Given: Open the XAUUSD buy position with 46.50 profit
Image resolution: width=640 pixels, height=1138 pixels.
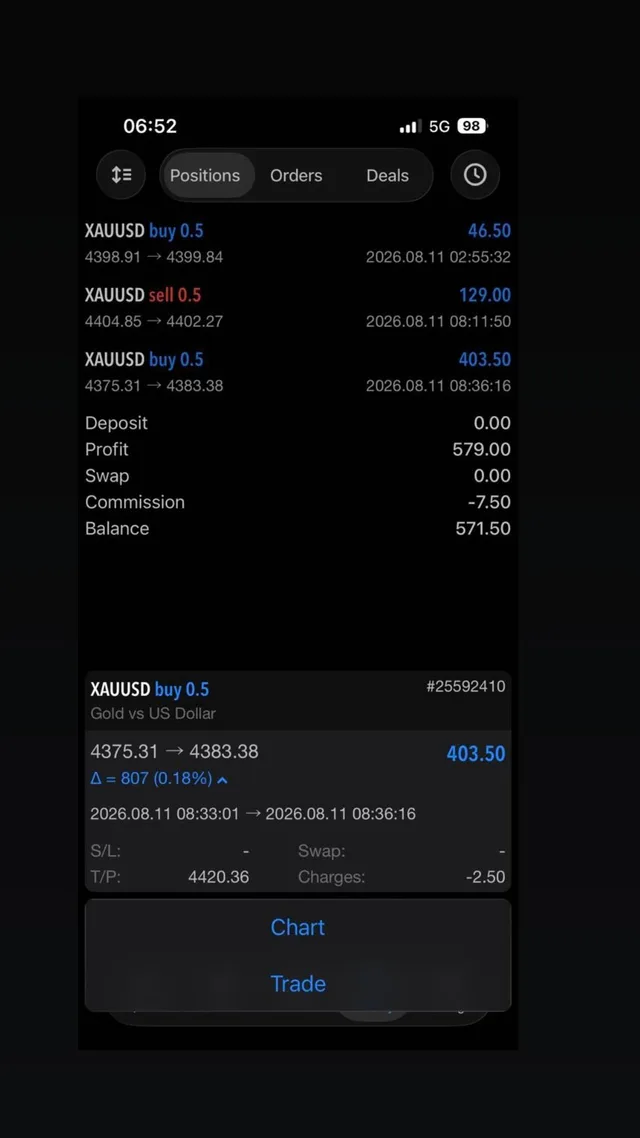Looking at the screenshot, I should [x=298, y=243].
